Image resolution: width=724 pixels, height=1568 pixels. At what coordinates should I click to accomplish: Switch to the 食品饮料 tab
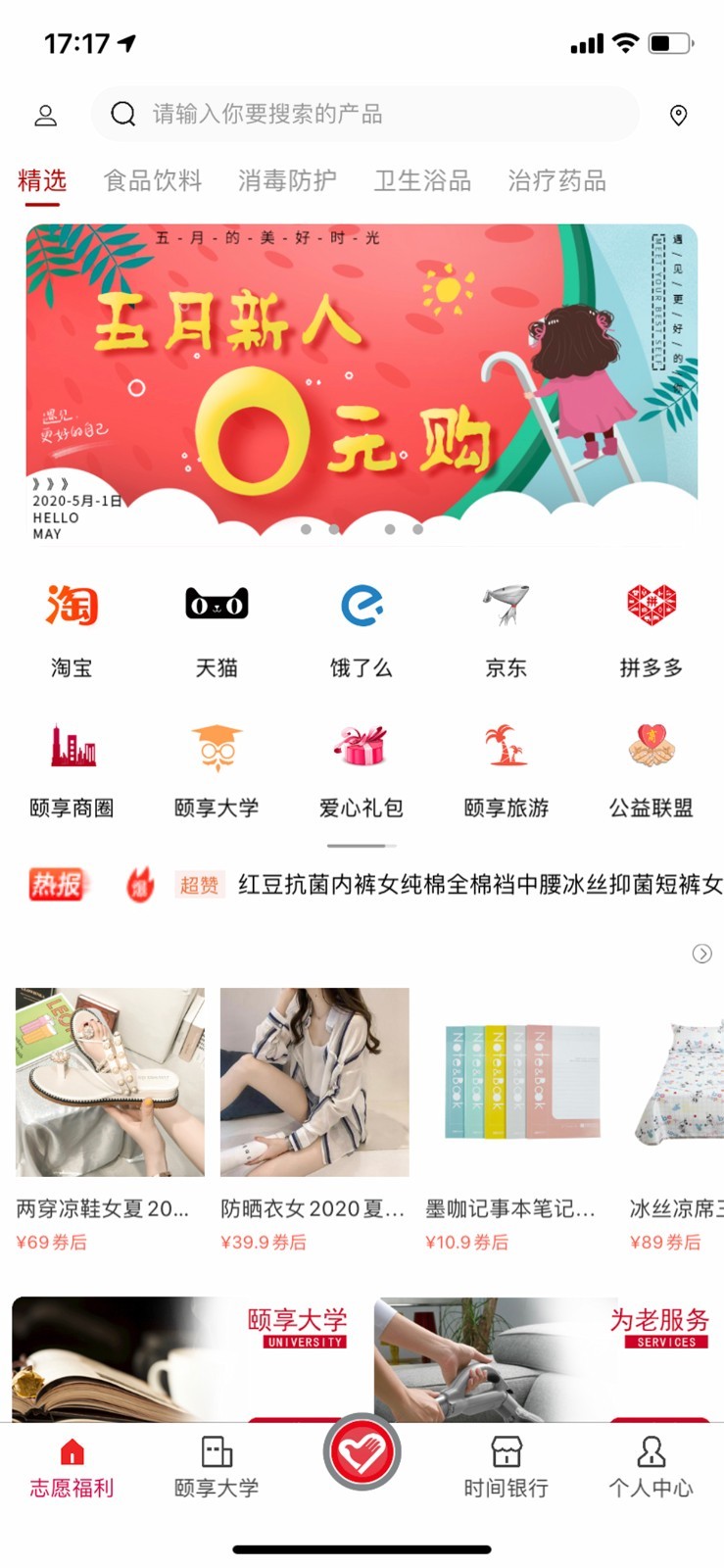pyautogui.click(x=153, y=181)
